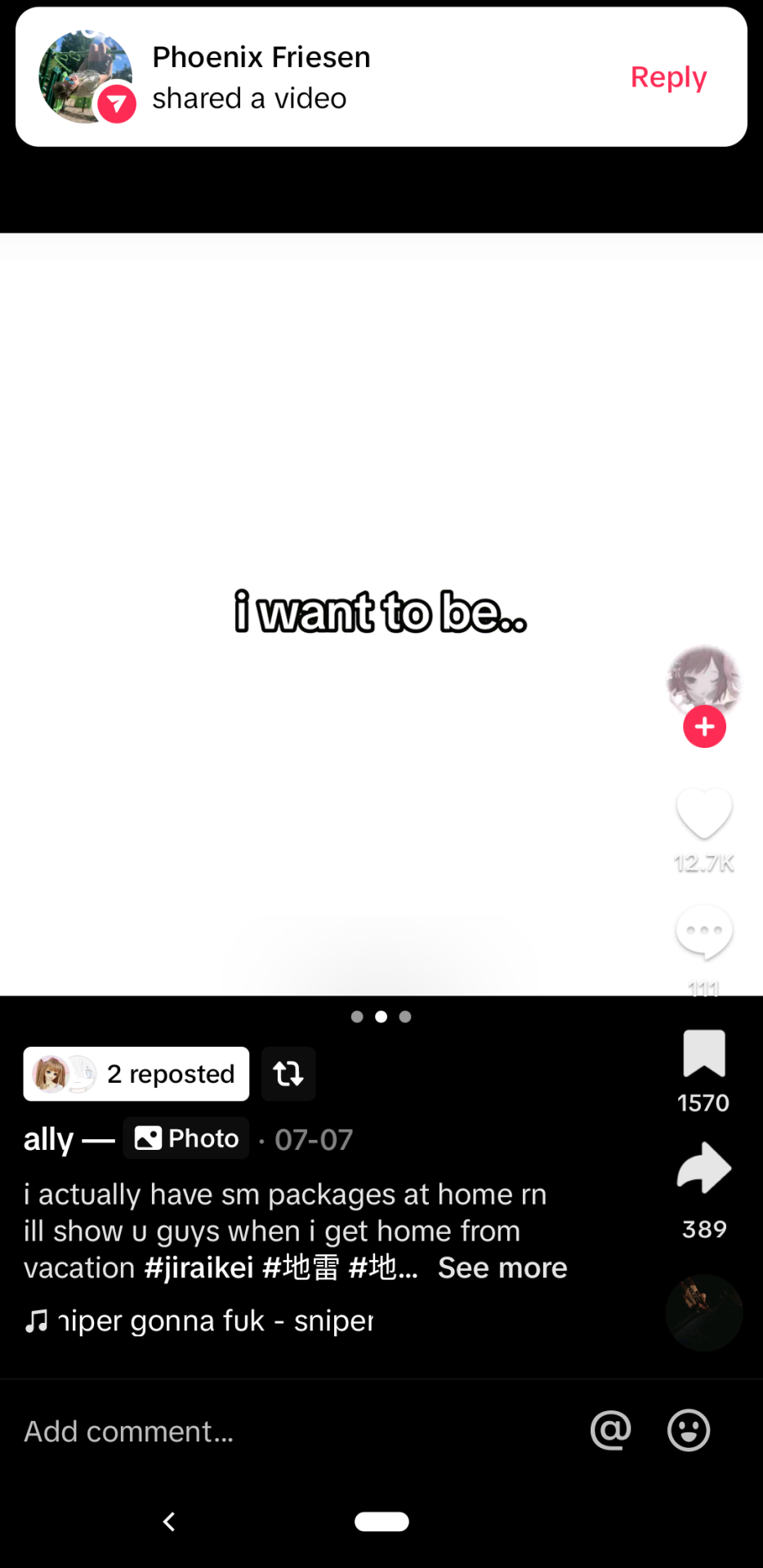
Task: Follow the creator with the plus button
Action: pos(704,727)
